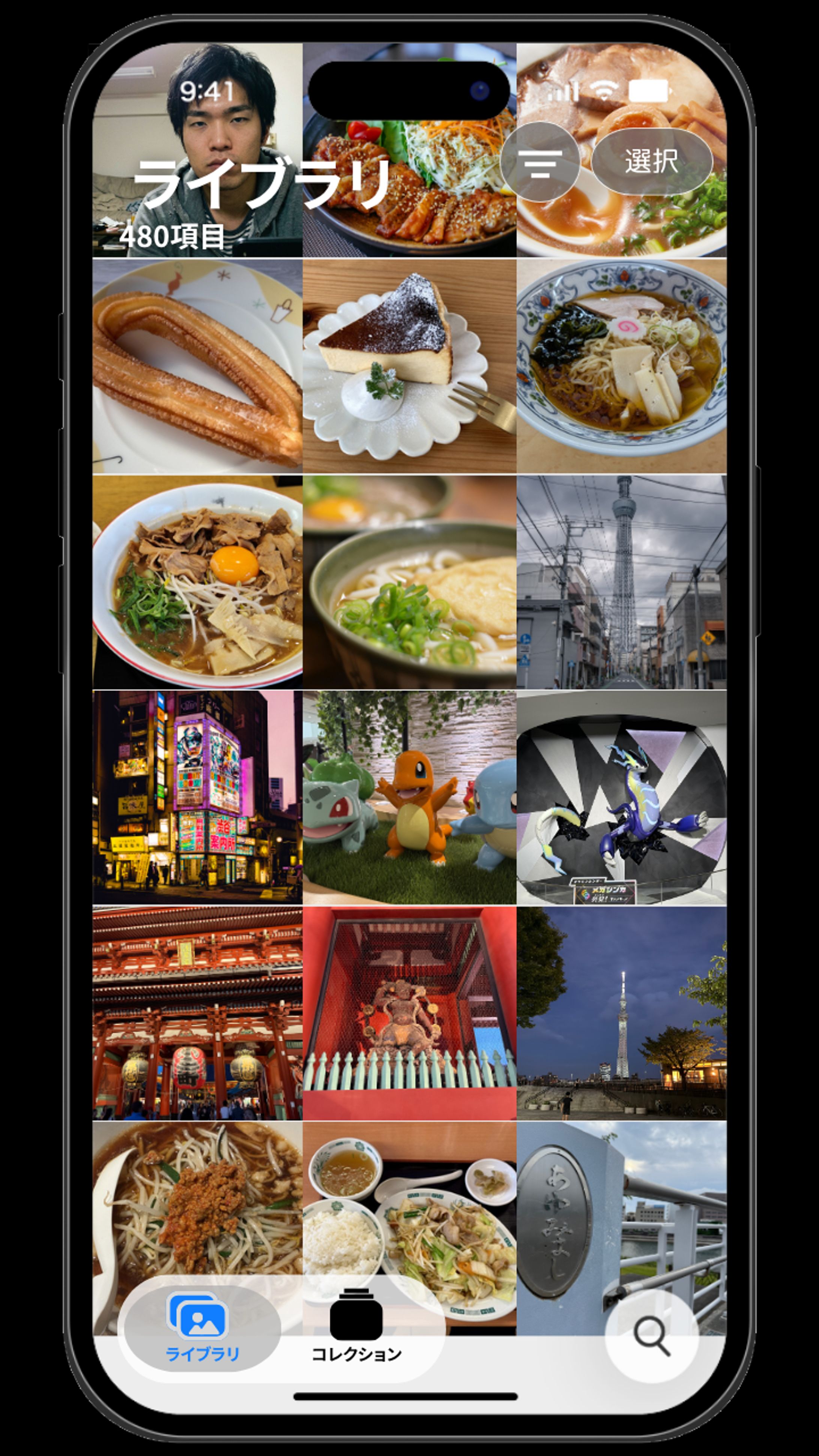Open the red temple gate lanterns photo
This screenshot has width=819, height=1456.
tap(197, 1014)
